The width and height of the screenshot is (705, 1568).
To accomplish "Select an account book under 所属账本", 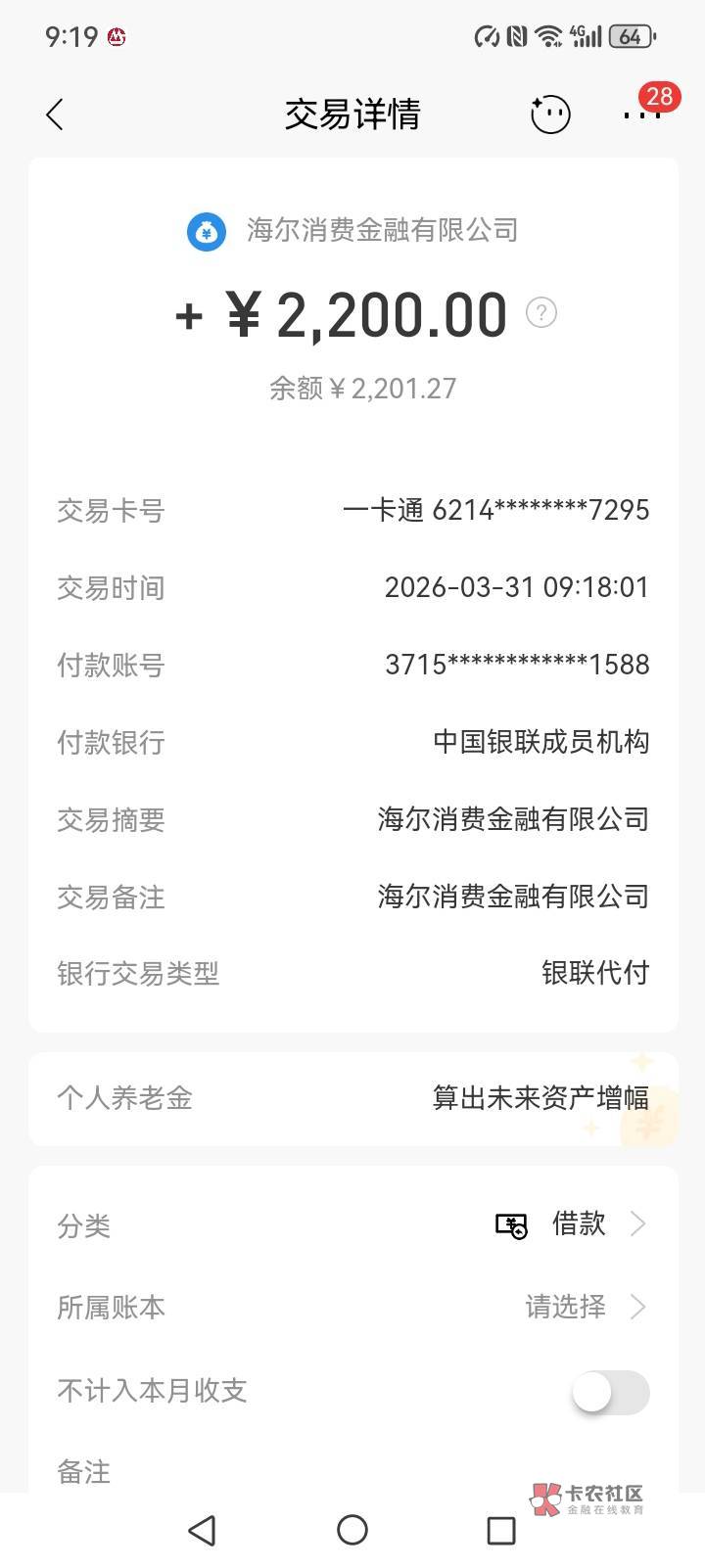I will [x=353, y=1307].
